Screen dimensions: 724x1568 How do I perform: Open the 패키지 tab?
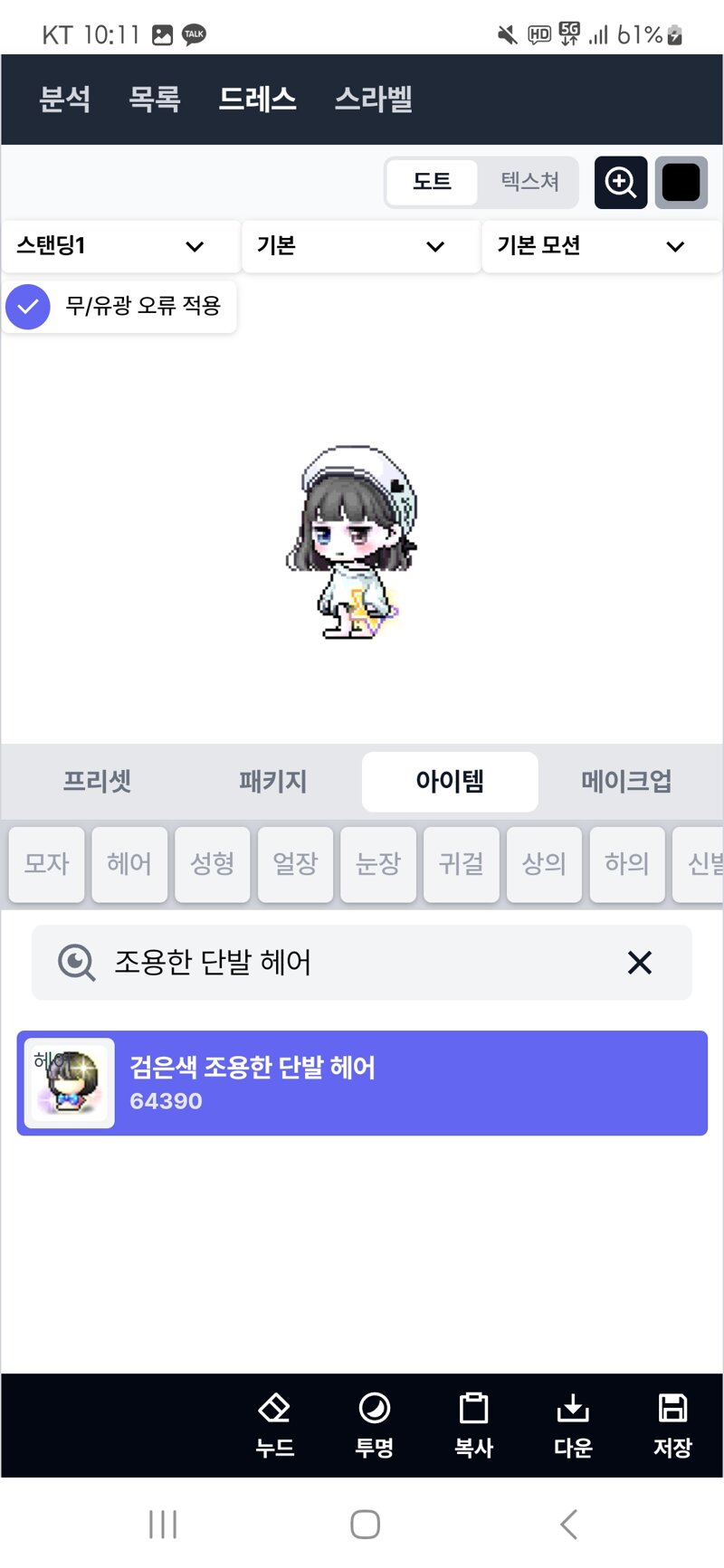[273, 781]
